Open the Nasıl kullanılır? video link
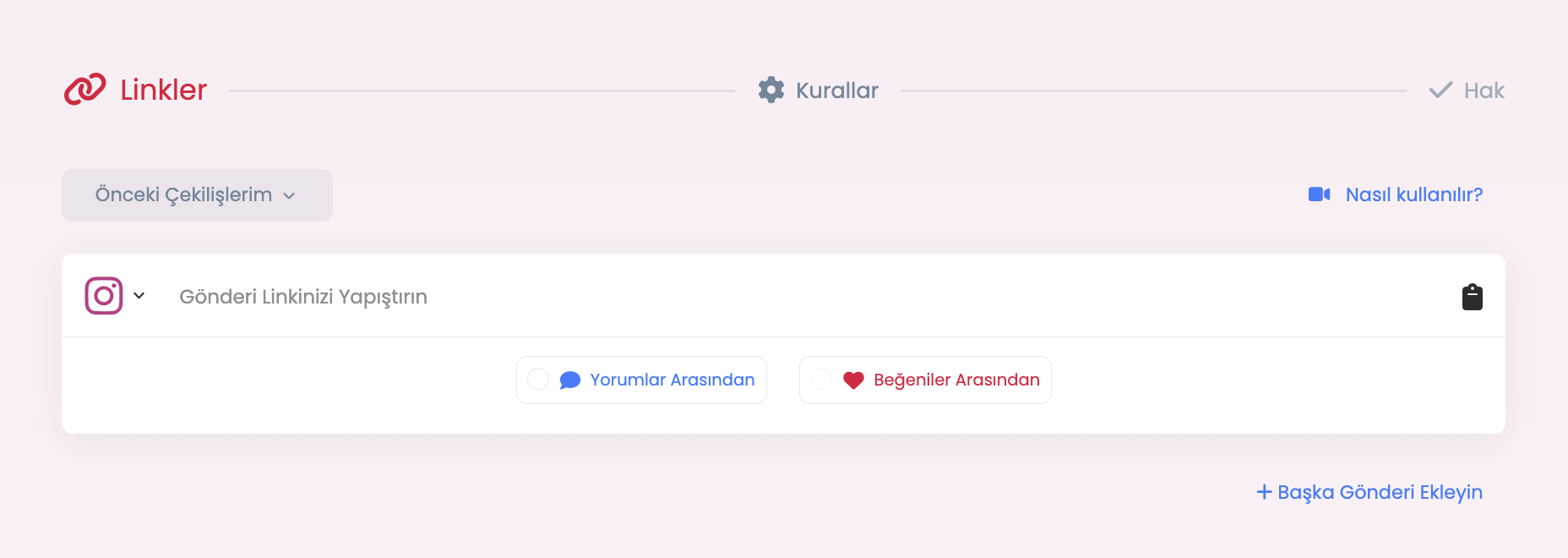The height and width of the screenshot is (558, 1568). pyautogui.click(x=1396, y=195)
